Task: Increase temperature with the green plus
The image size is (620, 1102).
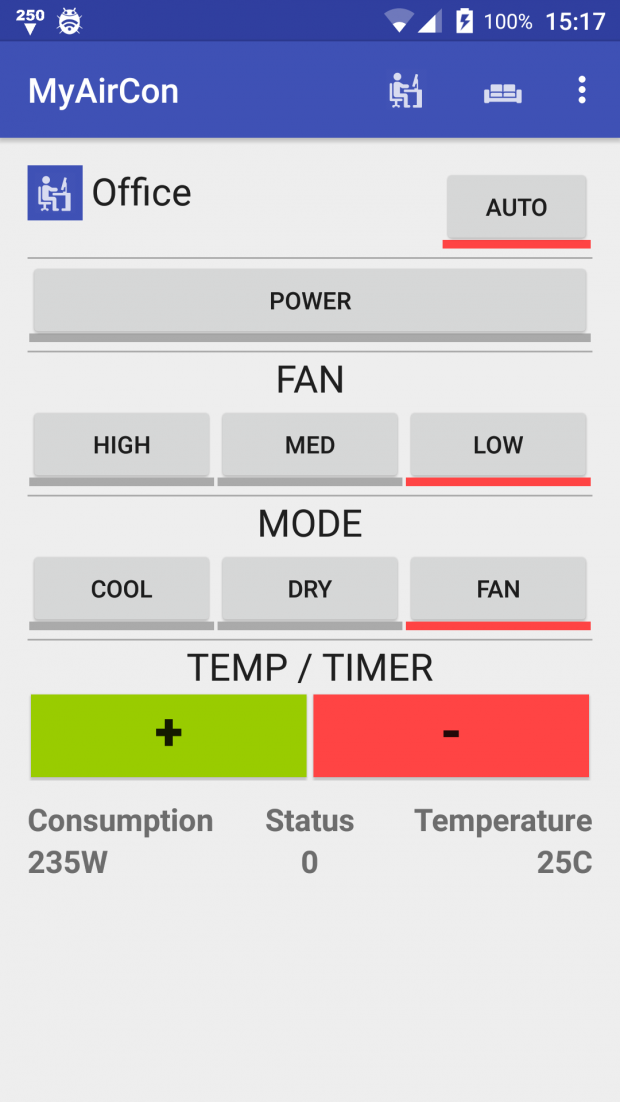Action: (x=168, y=735)
